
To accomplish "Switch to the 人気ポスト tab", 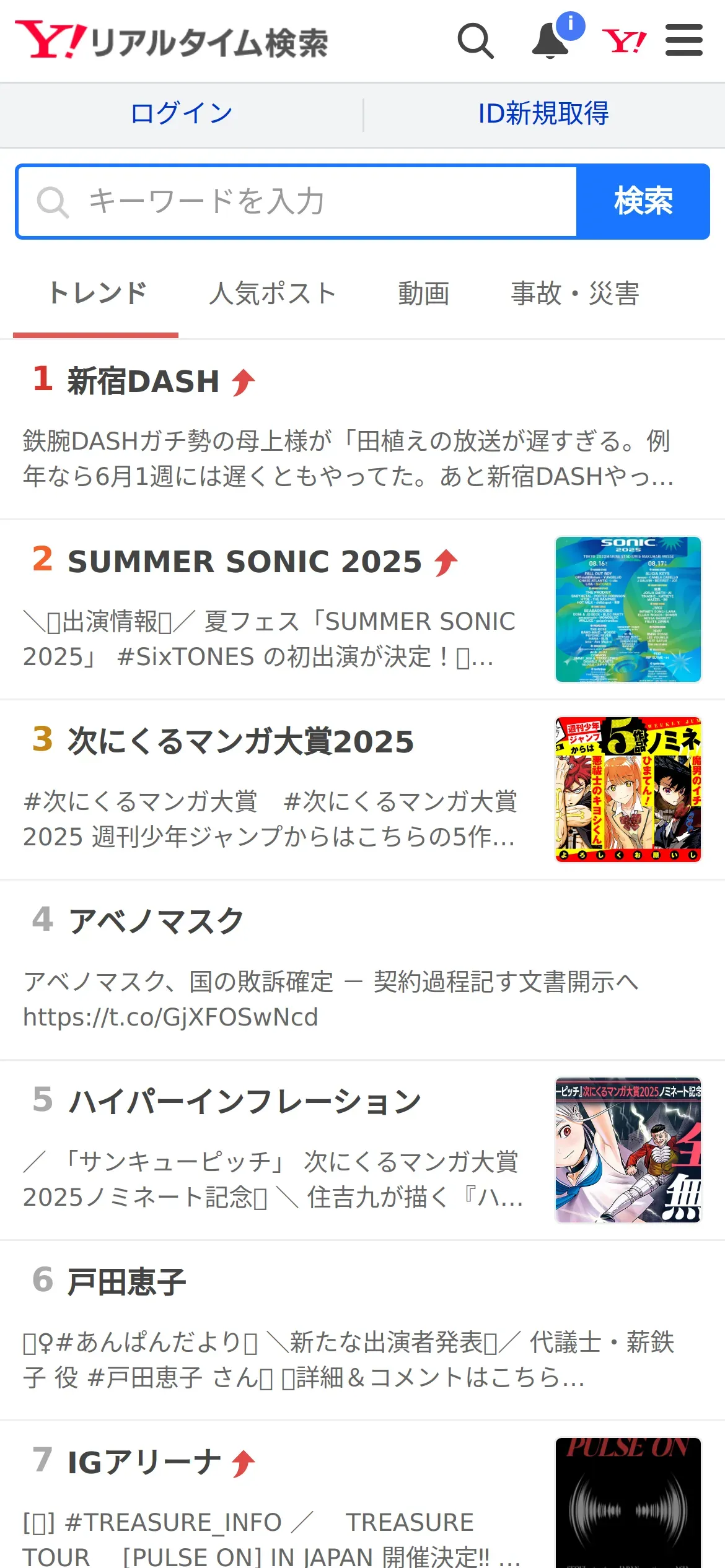I will click(272, 294).
